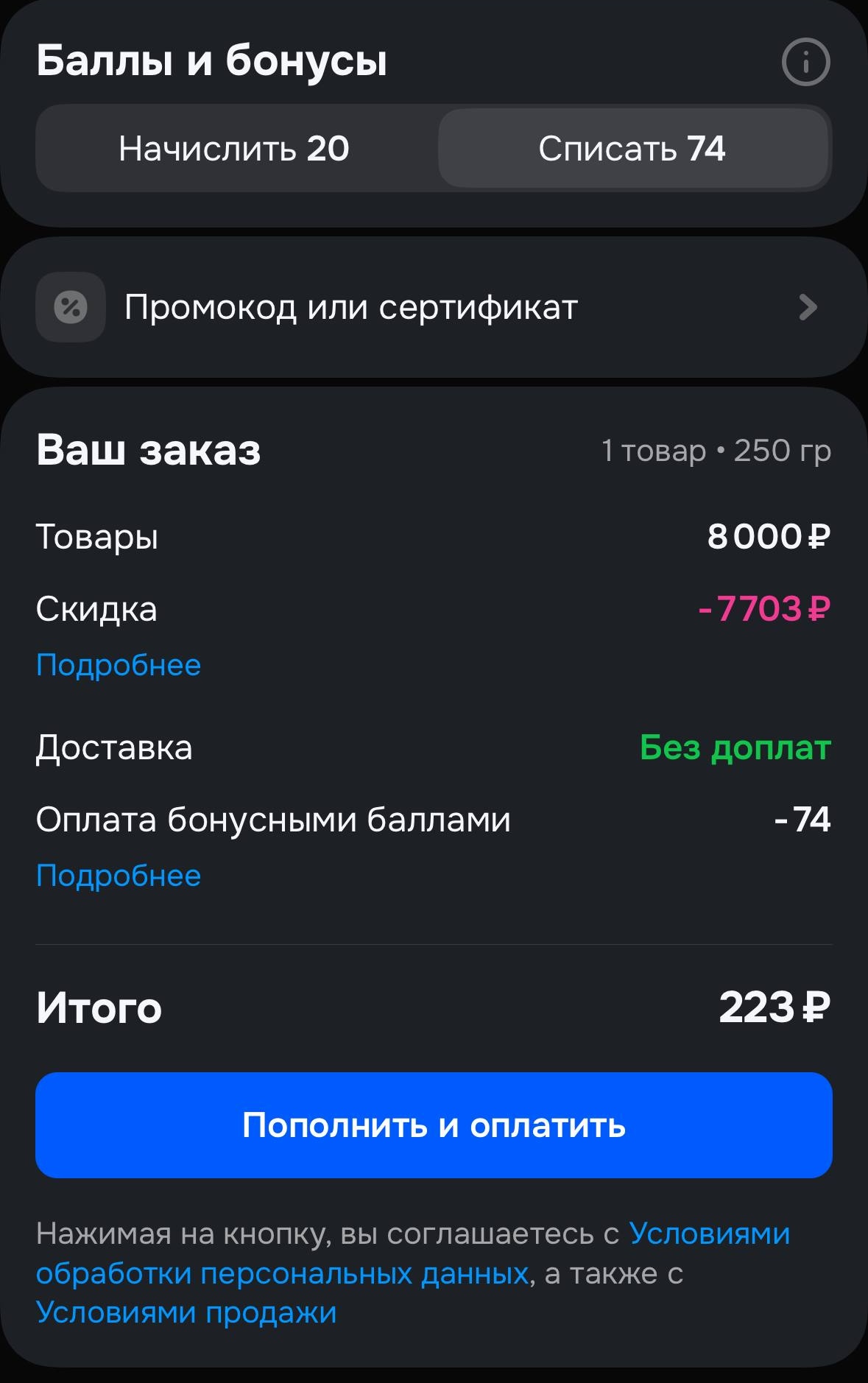Tap the Пополнить и оплатить button

coord(434,1125)
